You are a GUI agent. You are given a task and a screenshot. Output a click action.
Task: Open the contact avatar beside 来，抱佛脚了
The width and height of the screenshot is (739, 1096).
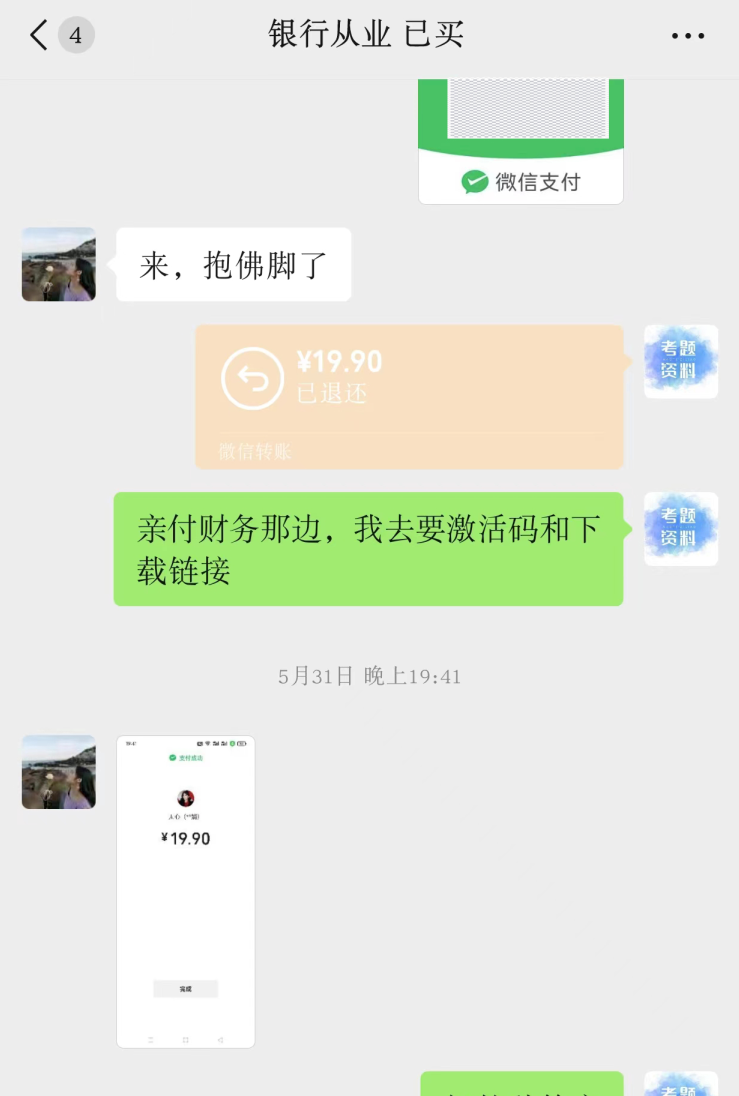tap(58, 264)
